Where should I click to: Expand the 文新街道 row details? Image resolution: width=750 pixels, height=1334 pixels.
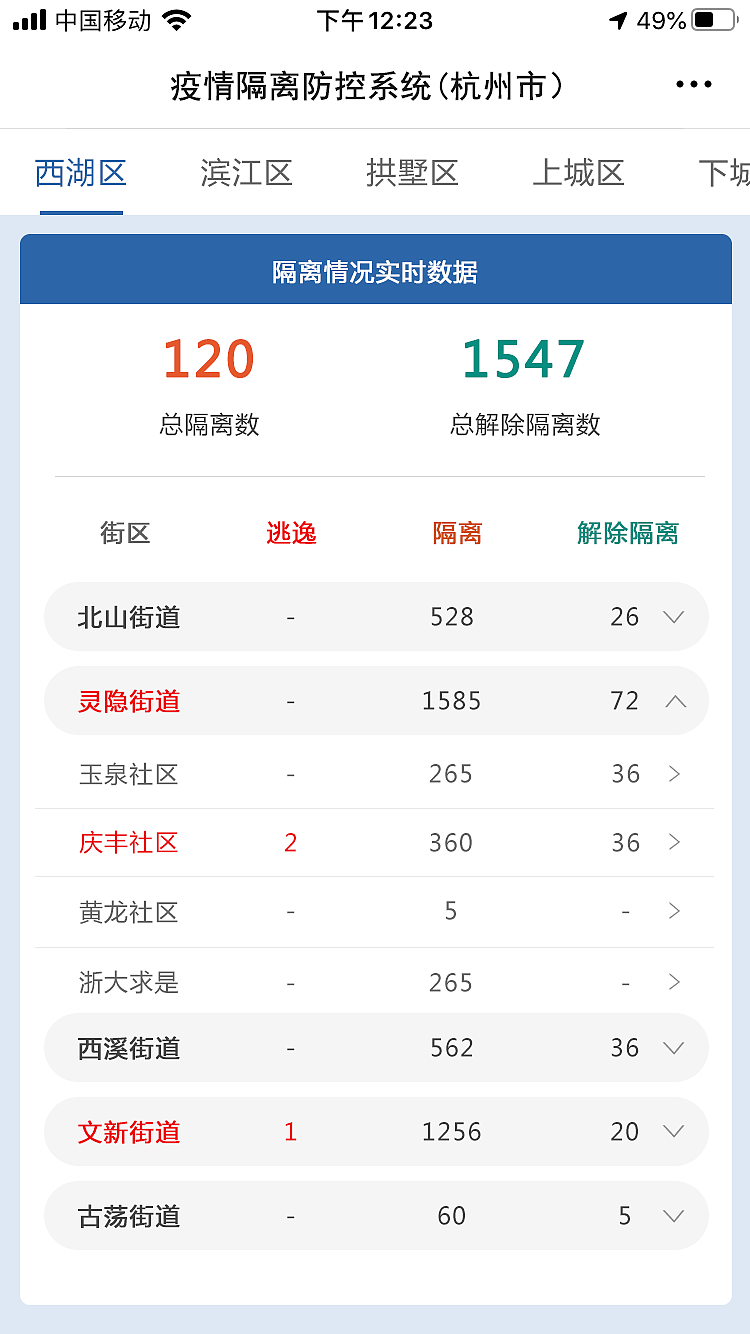click(675, 1131)
